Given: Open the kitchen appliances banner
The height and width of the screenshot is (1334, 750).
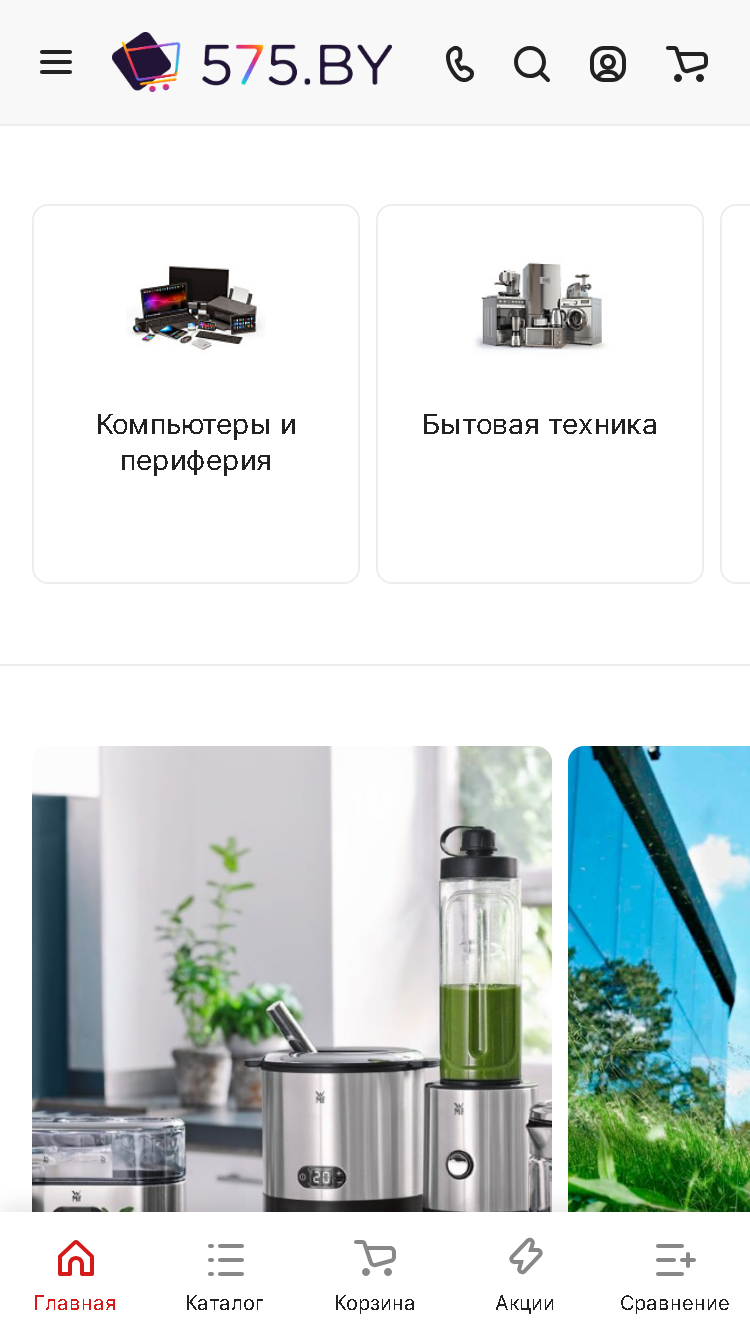Looking at the screenshot, I should 292,979.
